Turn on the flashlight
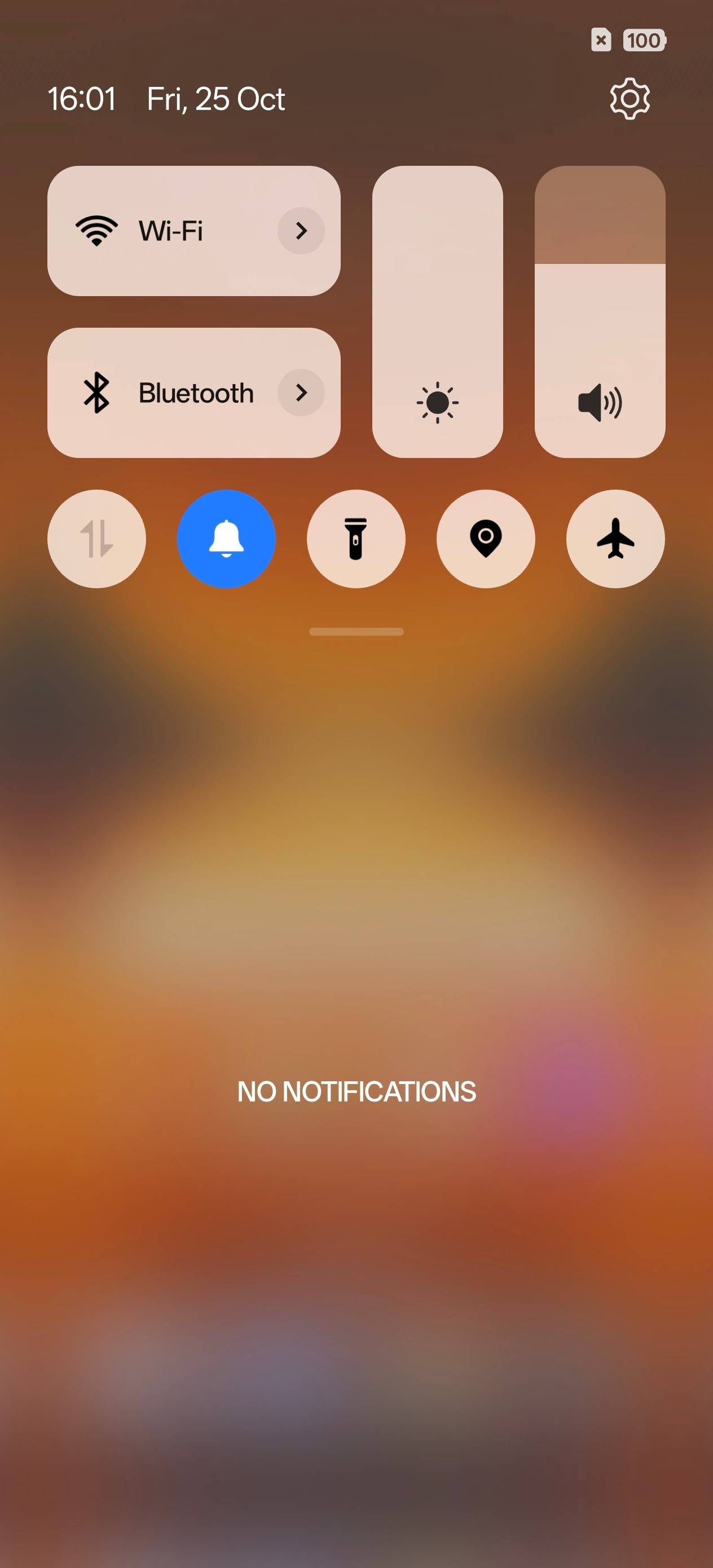Screen dimensions: 713x1568 point(356,539)
